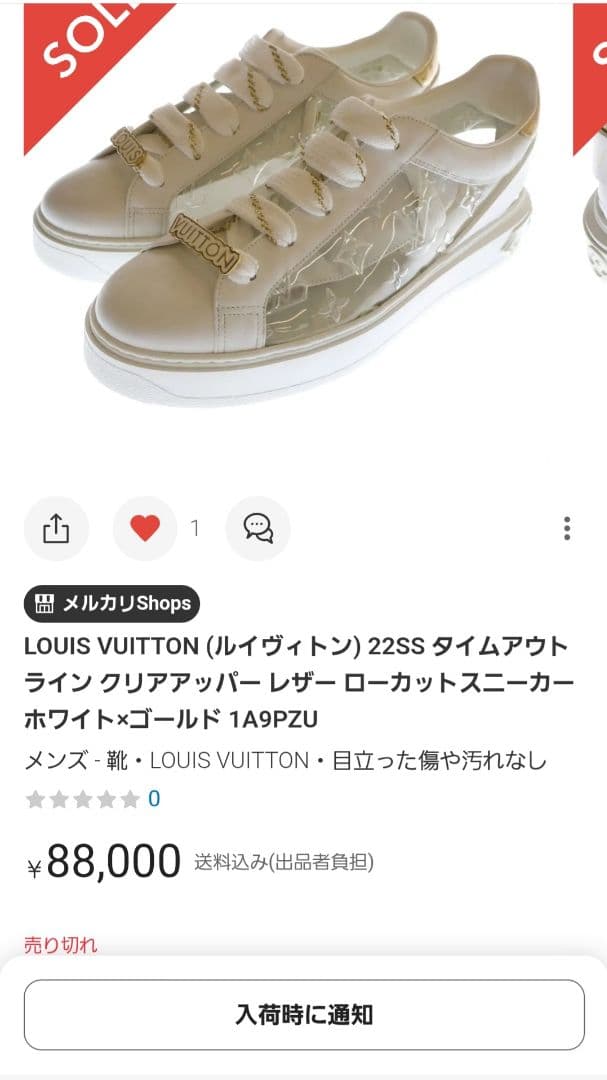The height and width of the screenshot is (1080, 607).
Task: Like the listing with the heart icon
Action: (x=145, y=528)
